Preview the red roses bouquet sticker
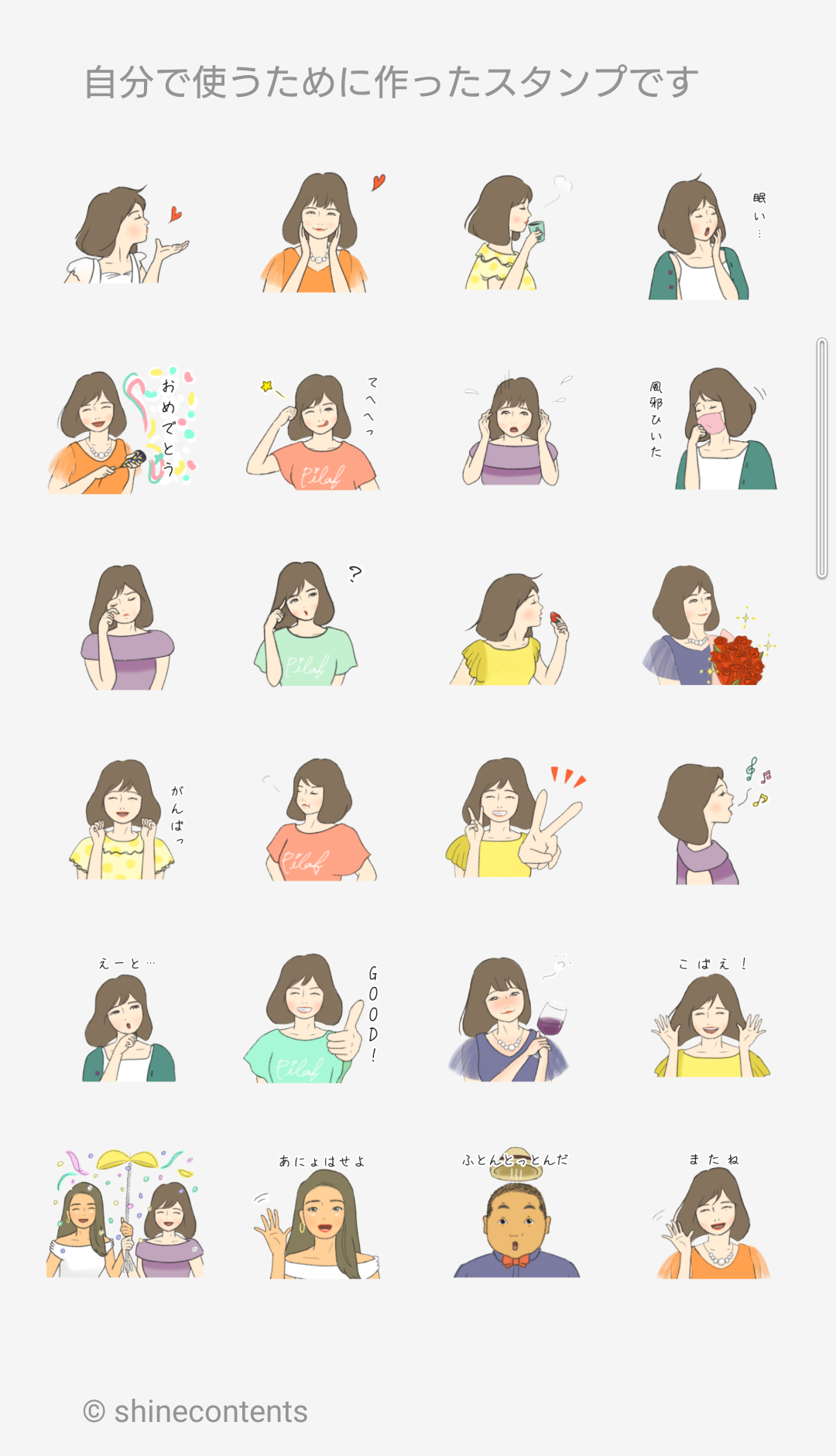836x1456 pixels. click(x=707, y=625)
